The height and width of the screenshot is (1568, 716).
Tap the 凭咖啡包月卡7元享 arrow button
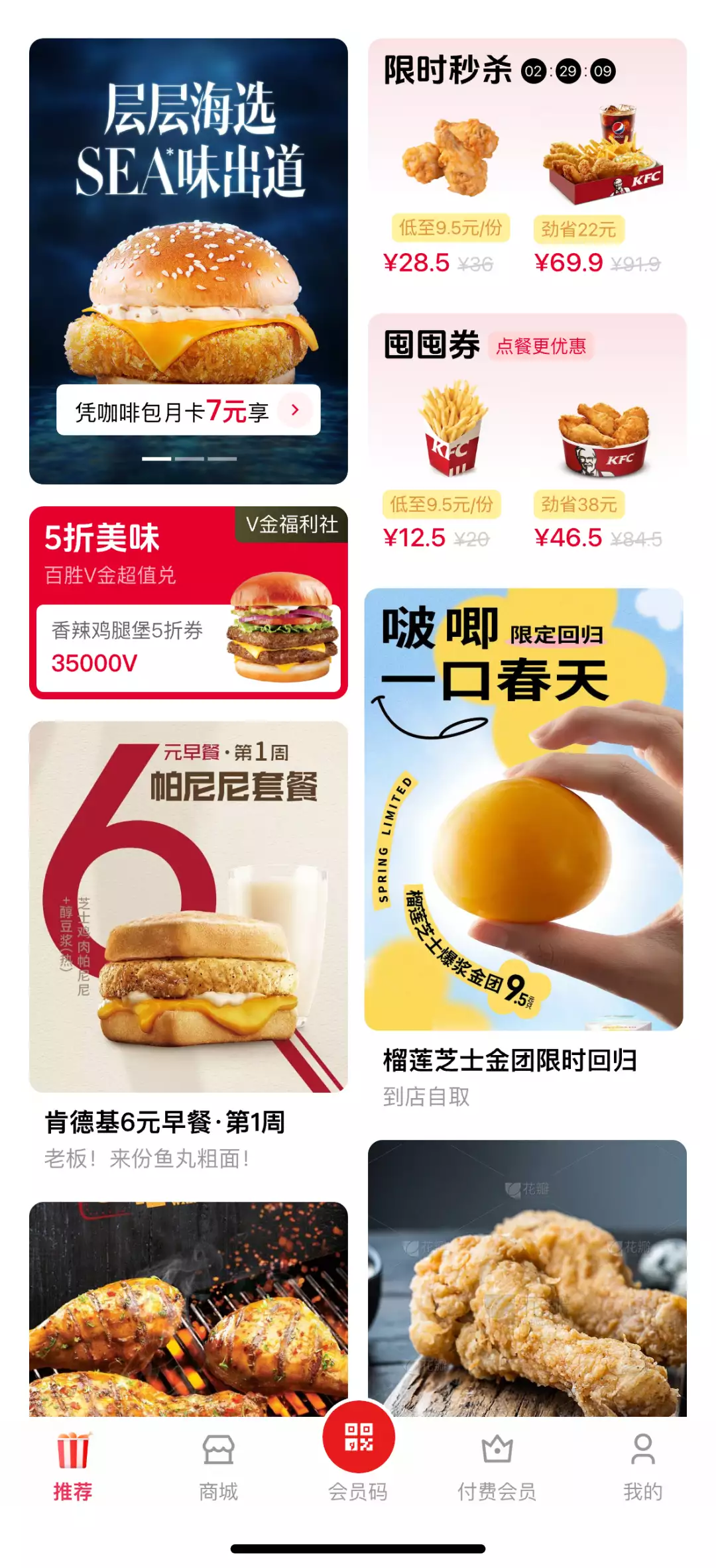[x=295, y=410]
